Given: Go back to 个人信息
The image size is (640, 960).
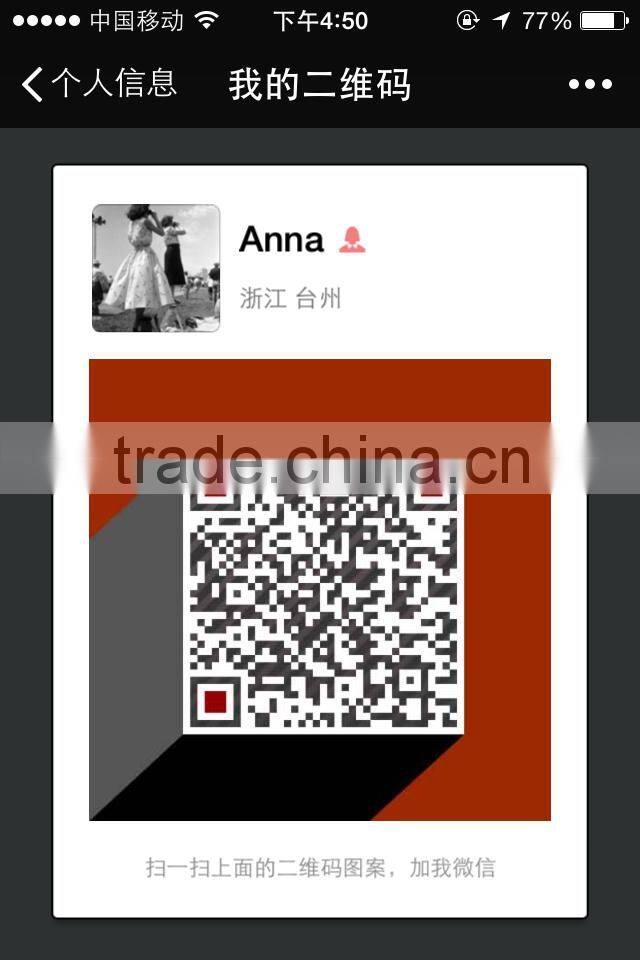Looking at the screenshot, I should click(98, 84).
